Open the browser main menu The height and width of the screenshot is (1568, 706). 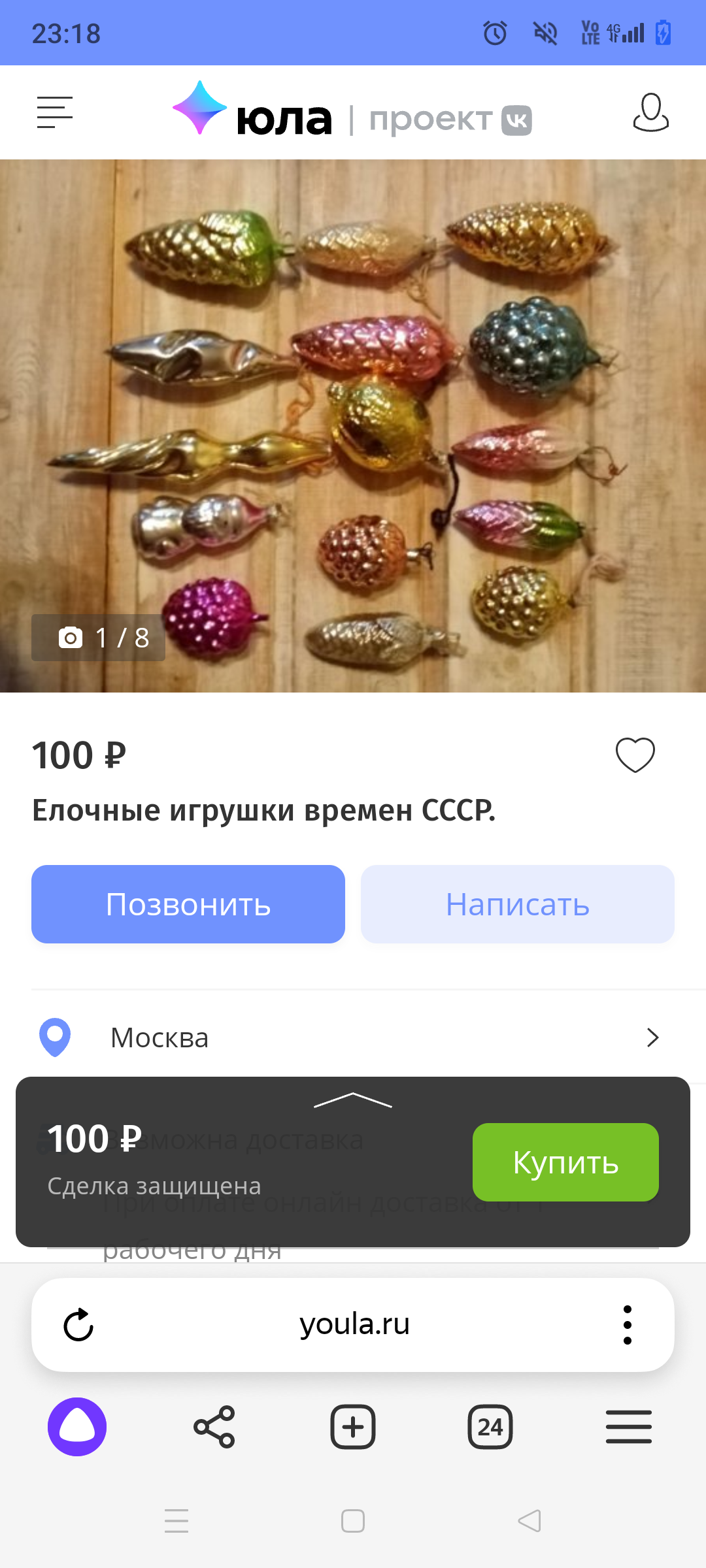628,1427
